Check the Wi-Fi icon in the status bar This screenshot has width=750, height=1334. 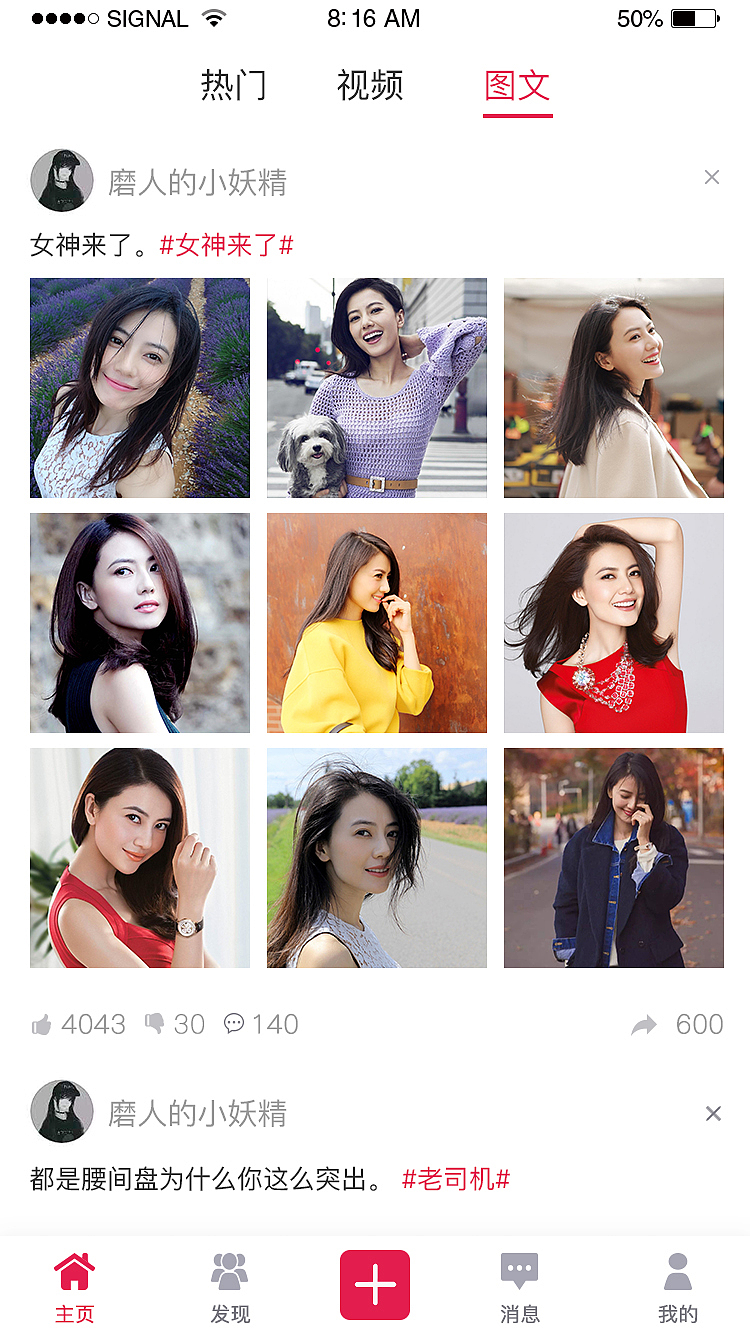tap(215, 16)
